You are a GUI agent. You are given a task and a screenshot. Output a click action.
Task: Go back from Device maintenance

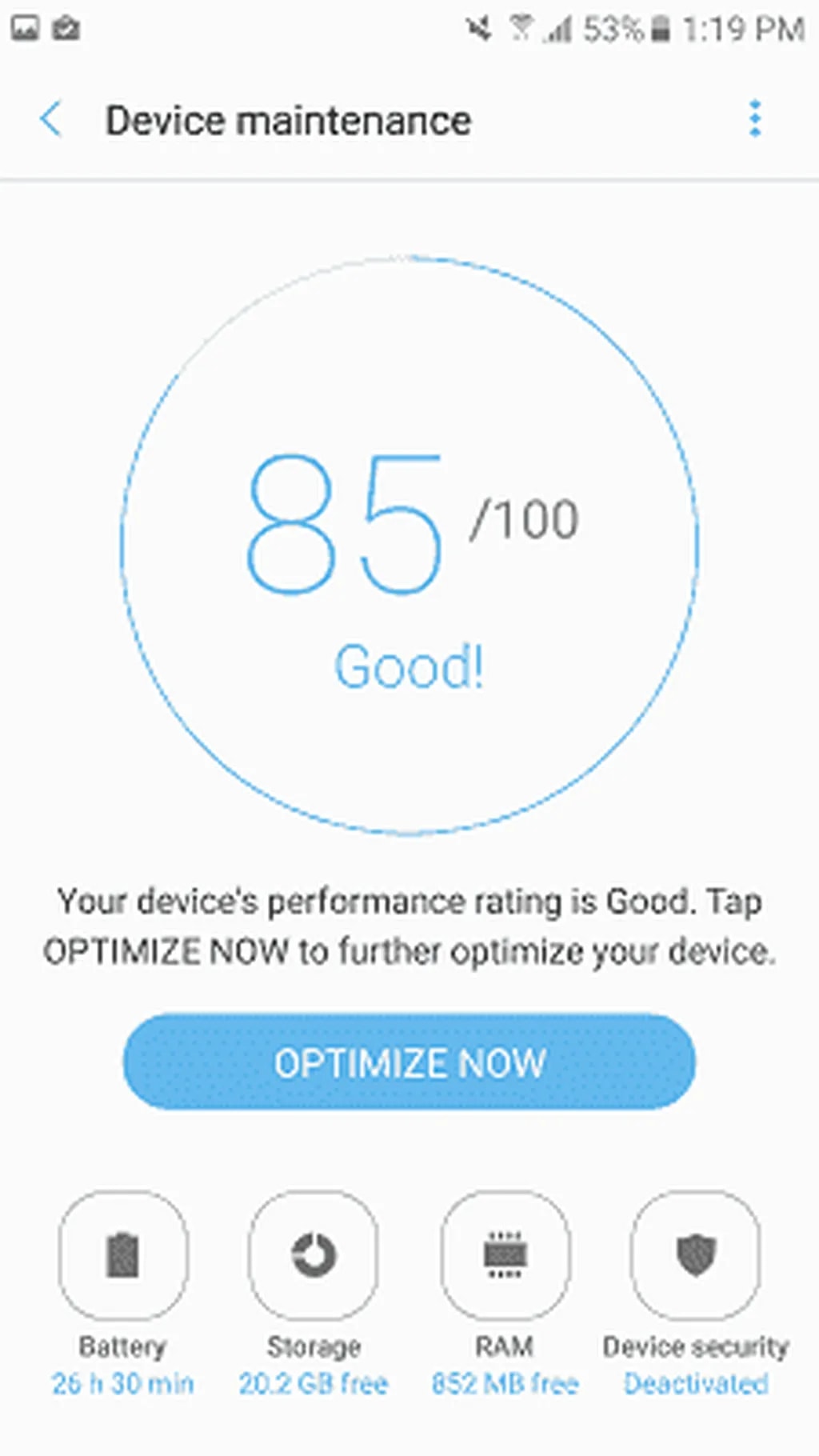[50, 120]
